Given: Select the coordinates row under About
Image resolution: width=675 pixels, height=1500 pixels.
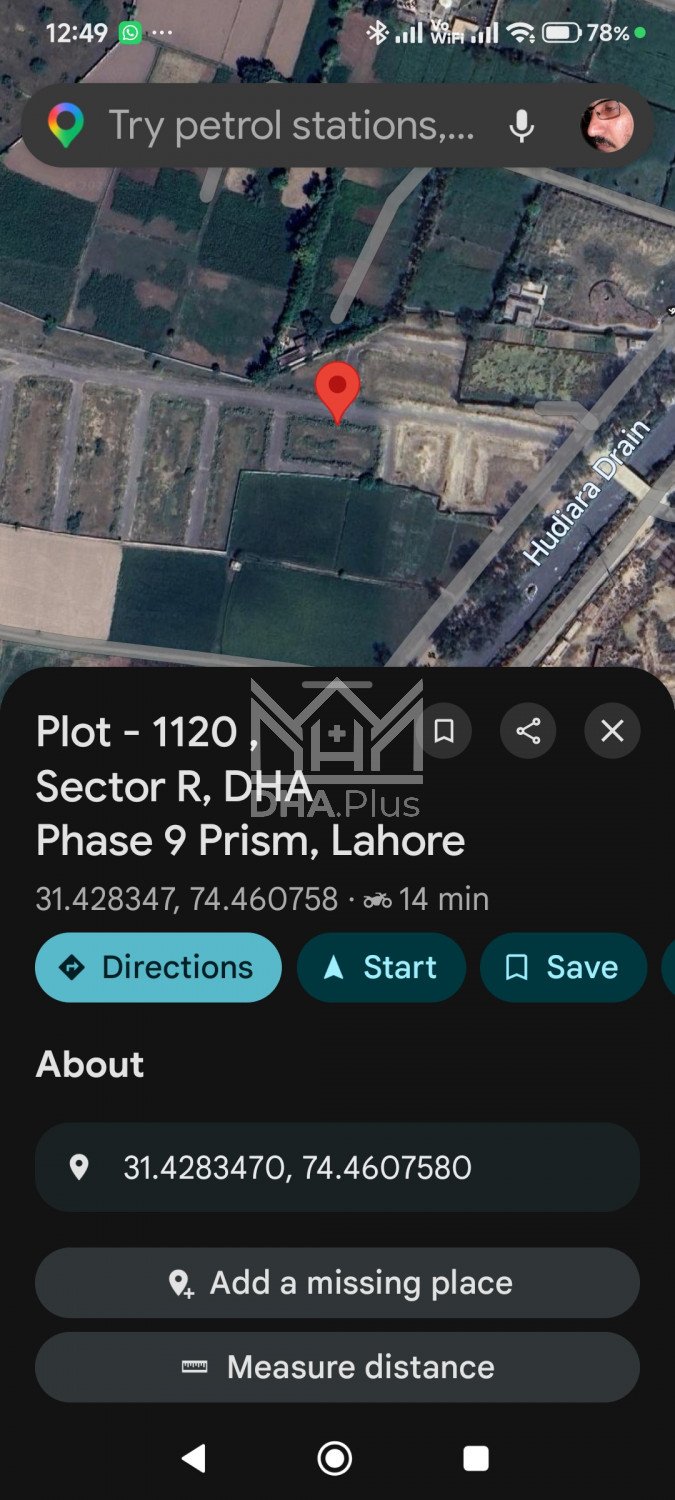Looking at the screenshot, I should (x=337, y=1167).
